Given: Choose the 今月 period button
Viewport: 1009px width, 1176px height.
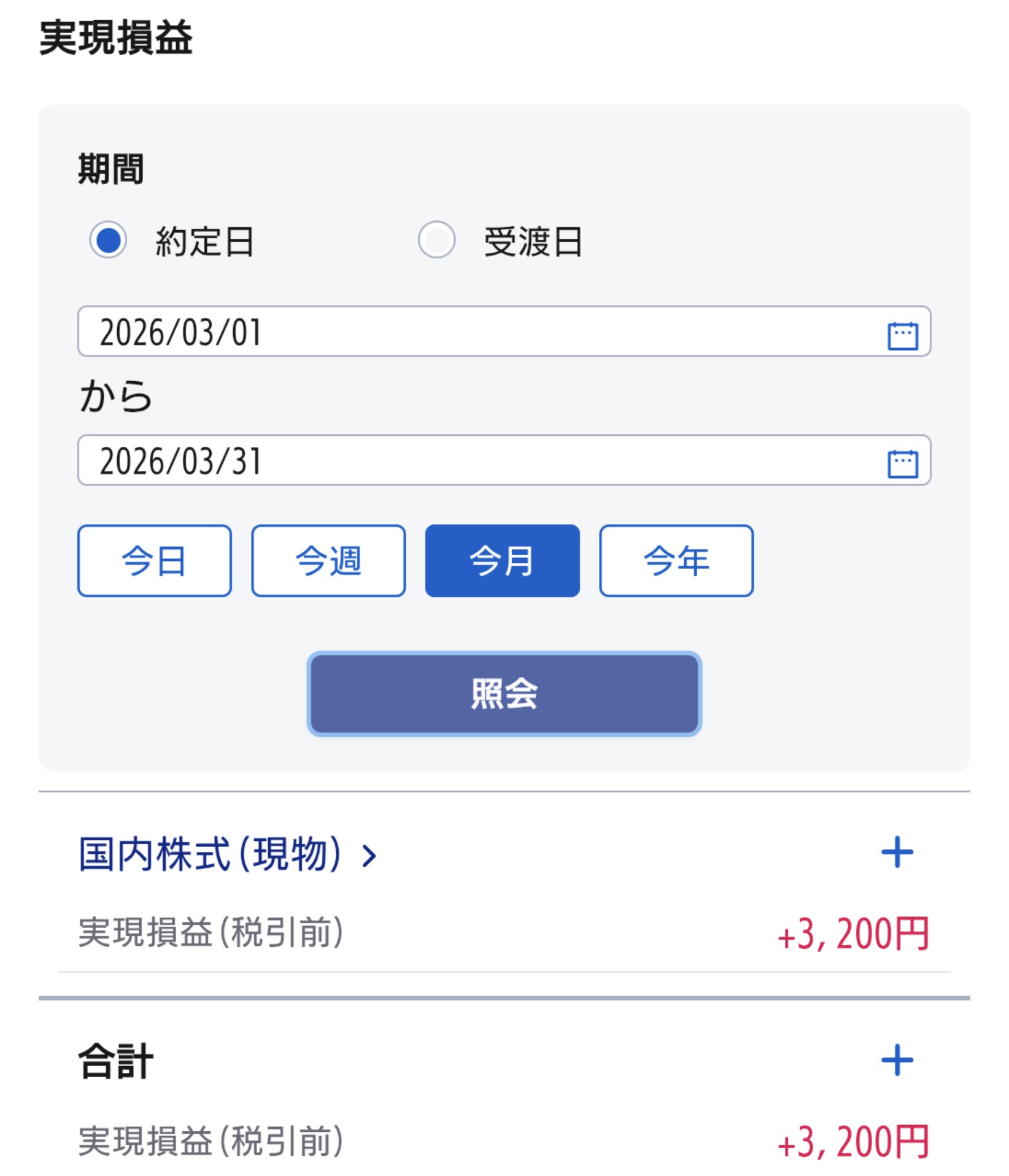Looking at the screenshot, I should (502, 560).
